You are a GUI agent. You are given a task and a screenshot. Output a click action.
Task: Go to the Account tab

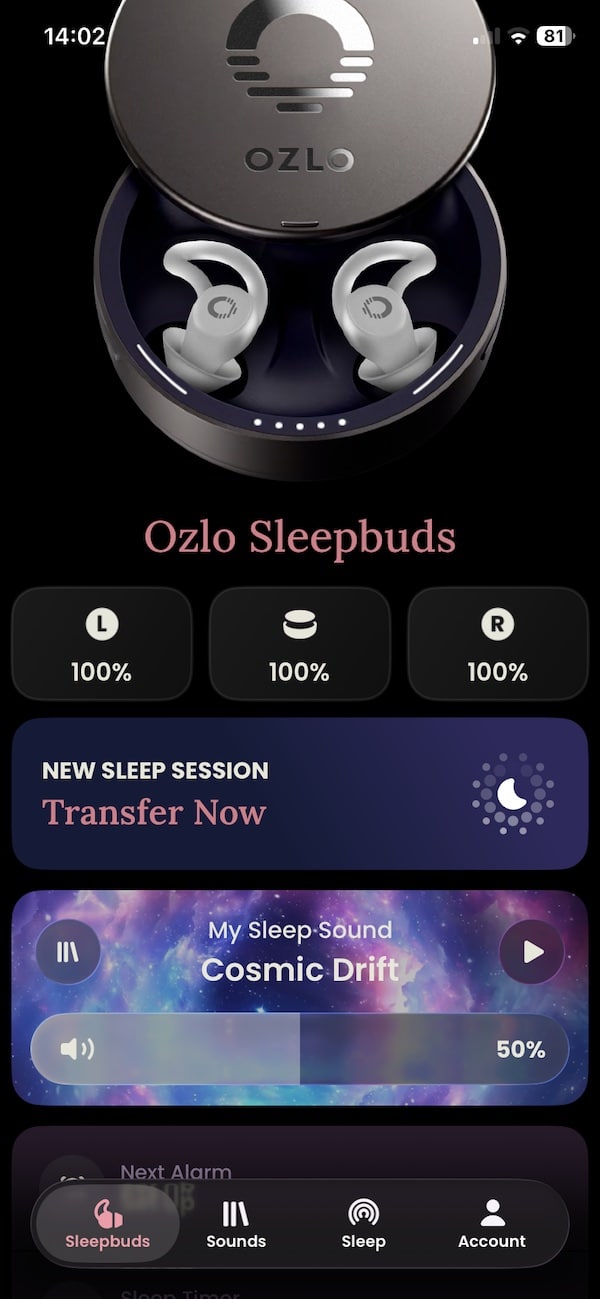click(x=491, y=1225)
